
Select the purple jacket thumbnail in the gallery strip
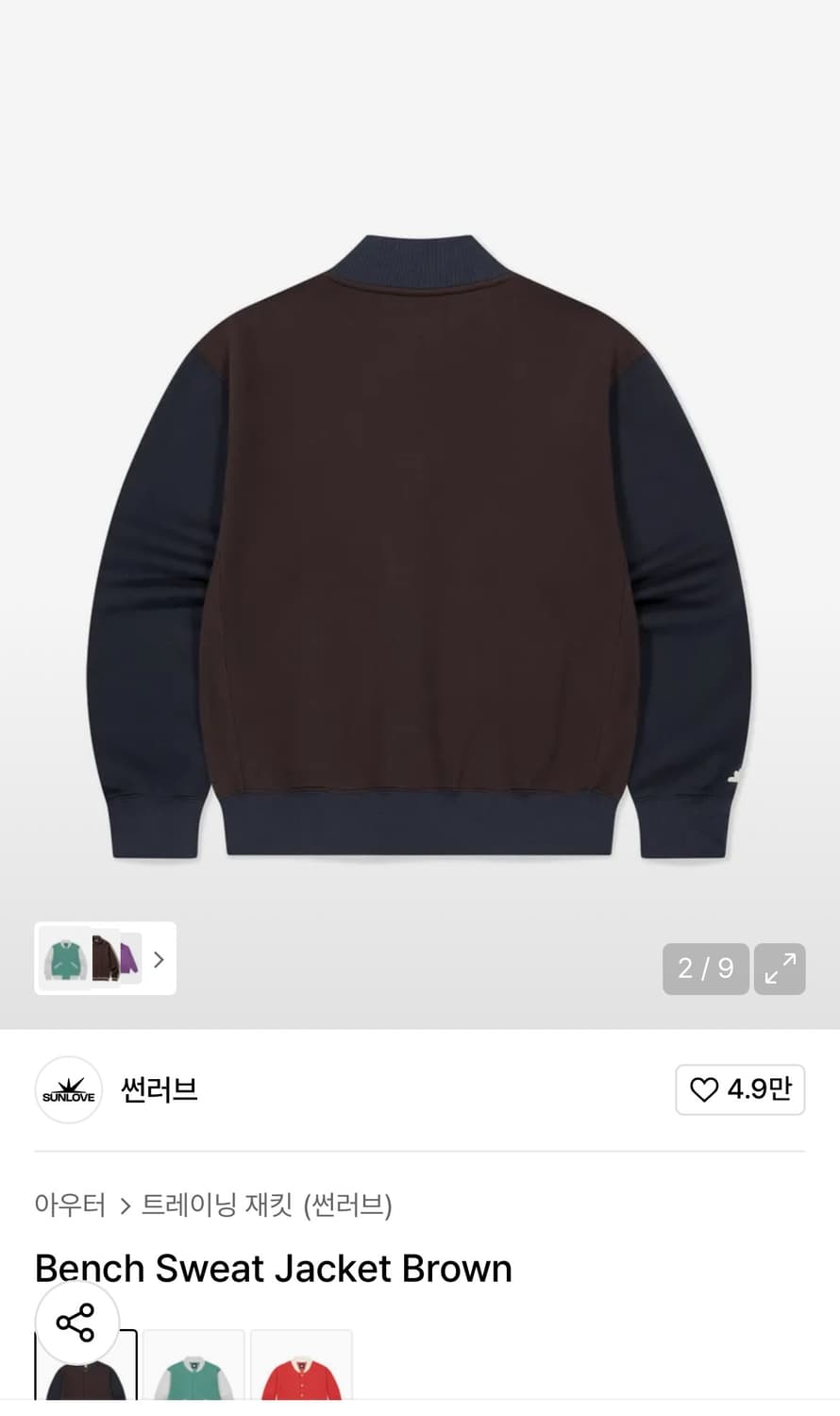(131, 958)
